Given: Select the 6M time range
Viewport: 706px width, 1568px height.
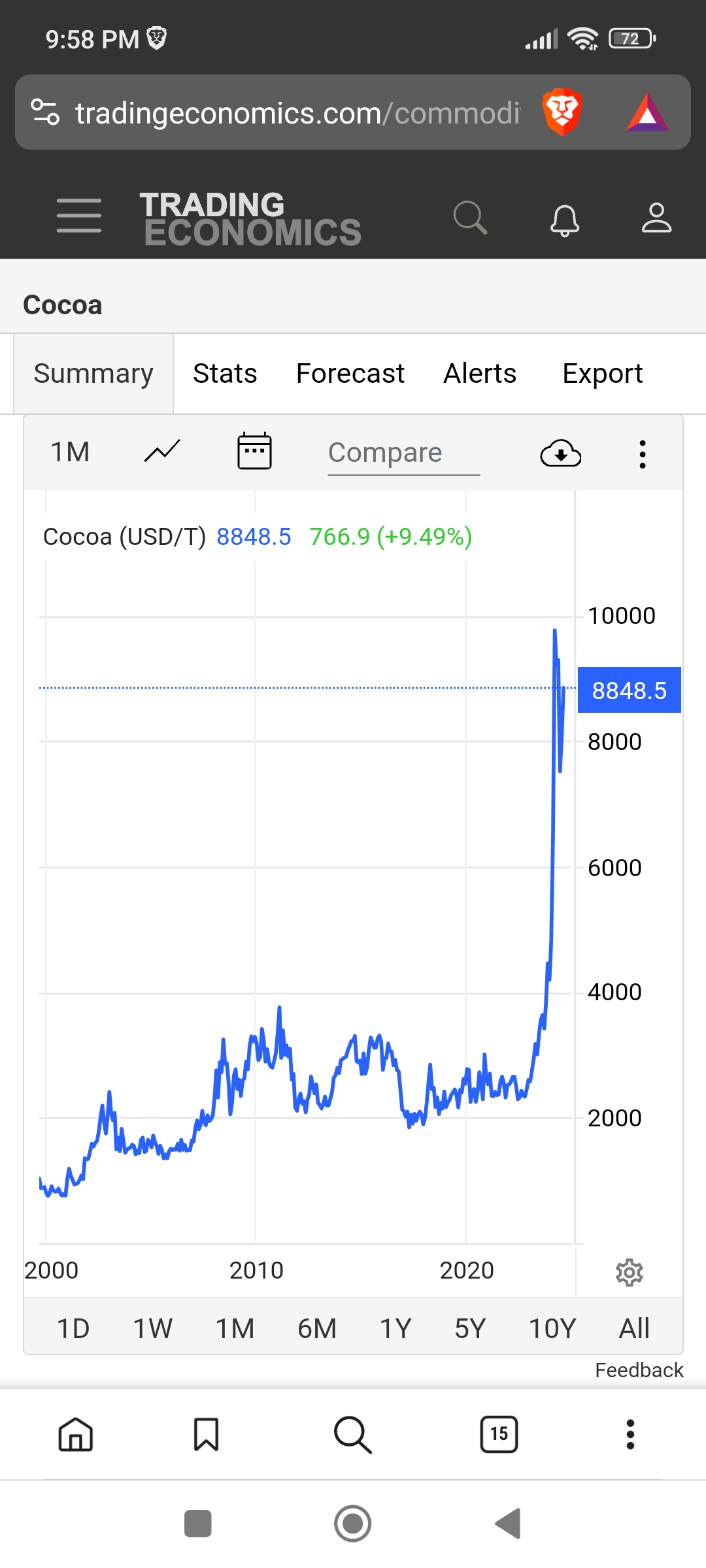Looking at the screenshot, I should (317, 1328).
